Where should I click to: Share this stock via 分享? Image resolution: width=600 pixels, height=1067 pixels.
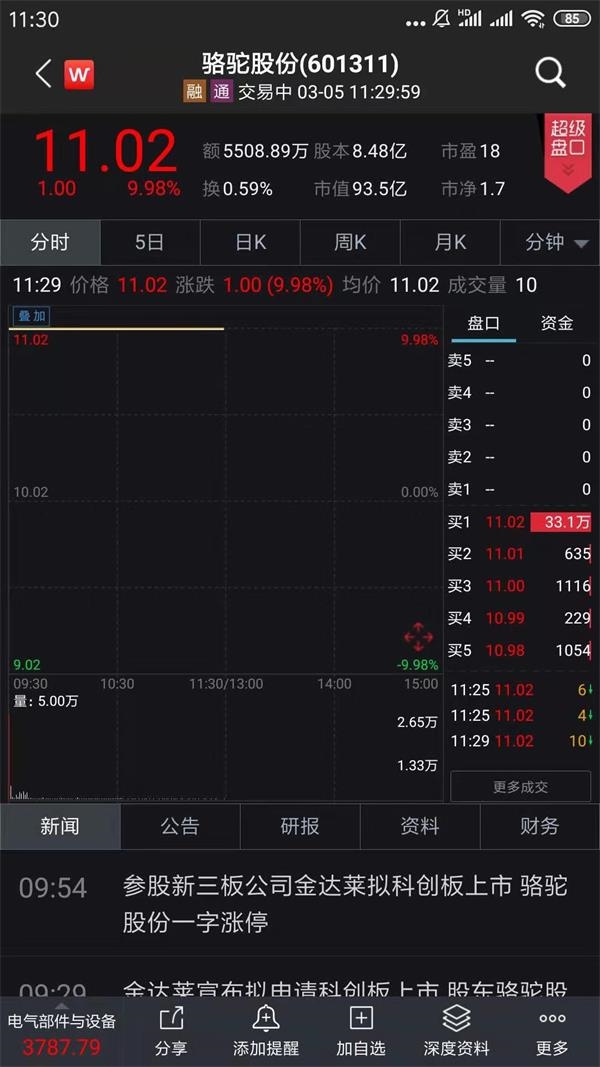[171, 1031]
